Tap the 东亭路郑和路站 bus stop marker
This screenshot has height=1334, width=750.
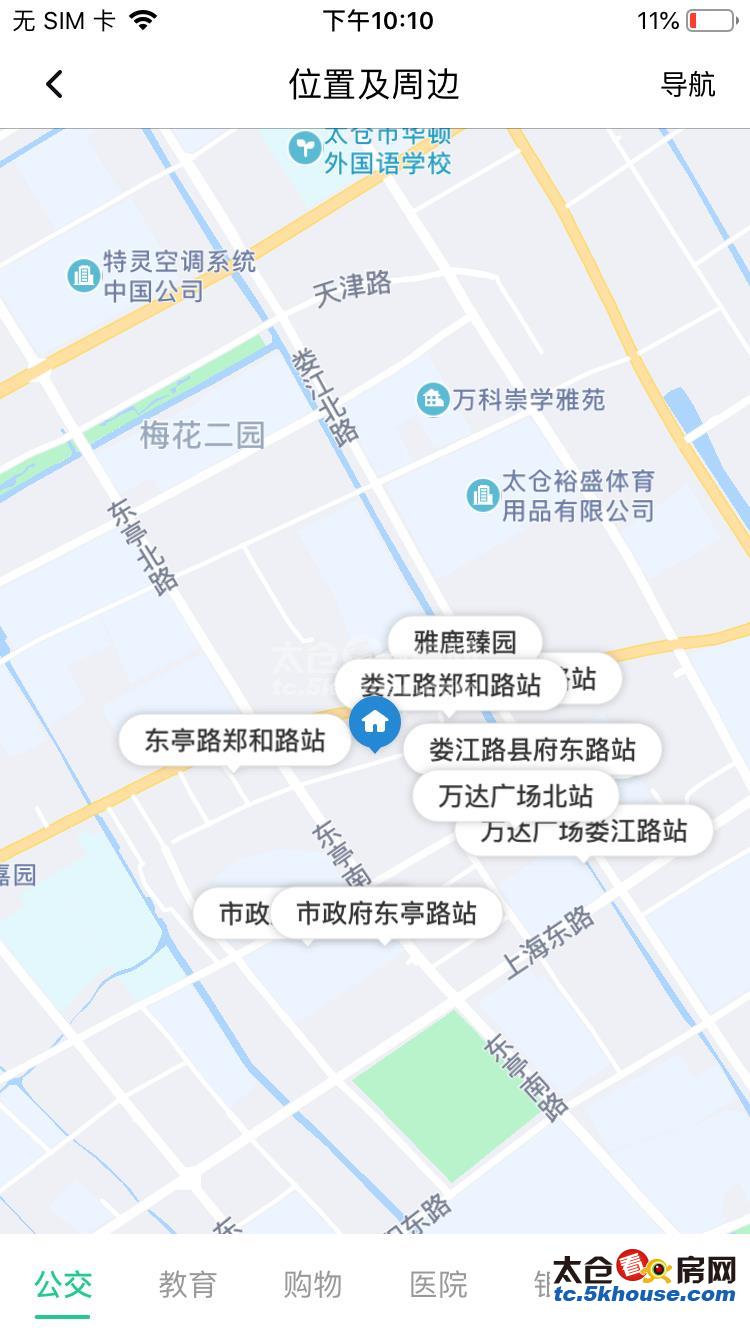[234, 741]
